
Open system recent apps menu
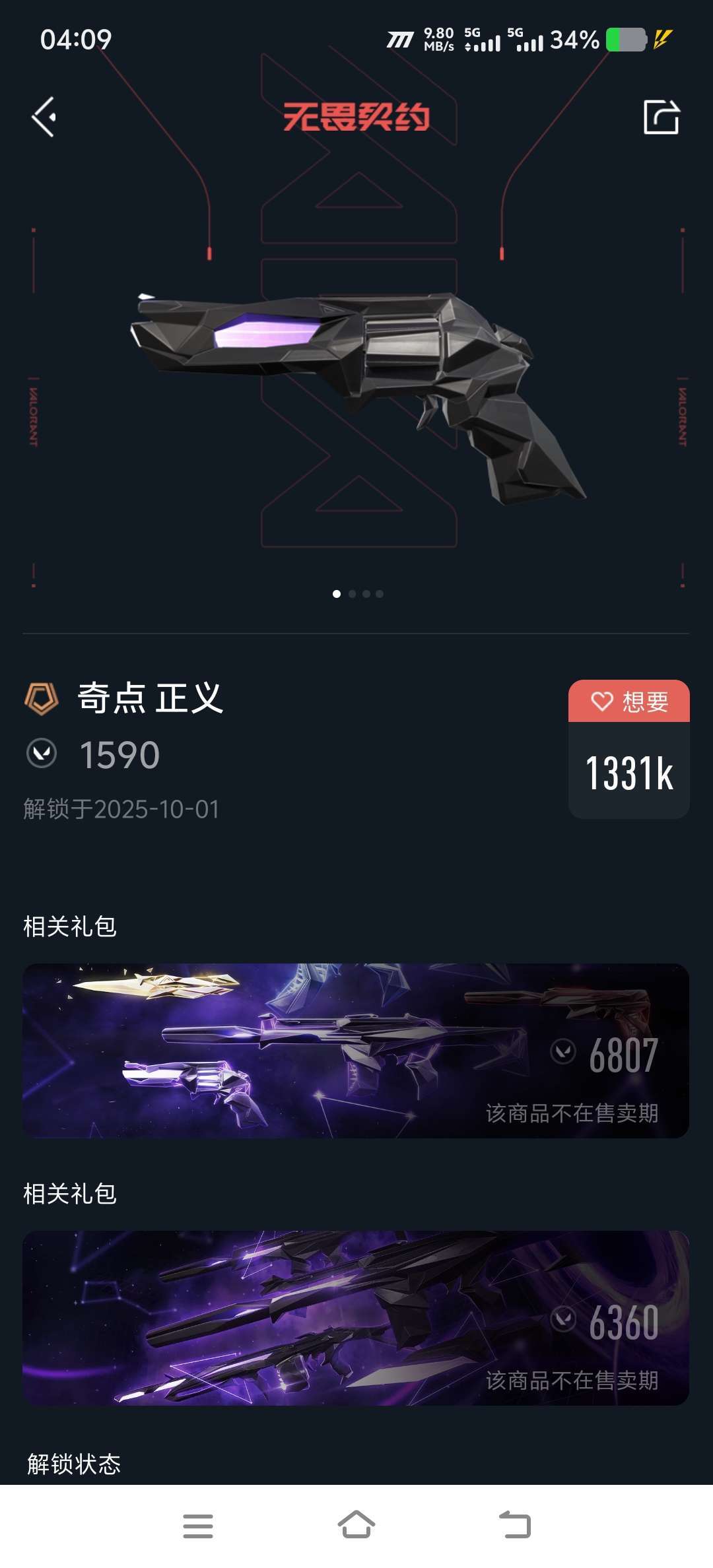[198, 1526]
